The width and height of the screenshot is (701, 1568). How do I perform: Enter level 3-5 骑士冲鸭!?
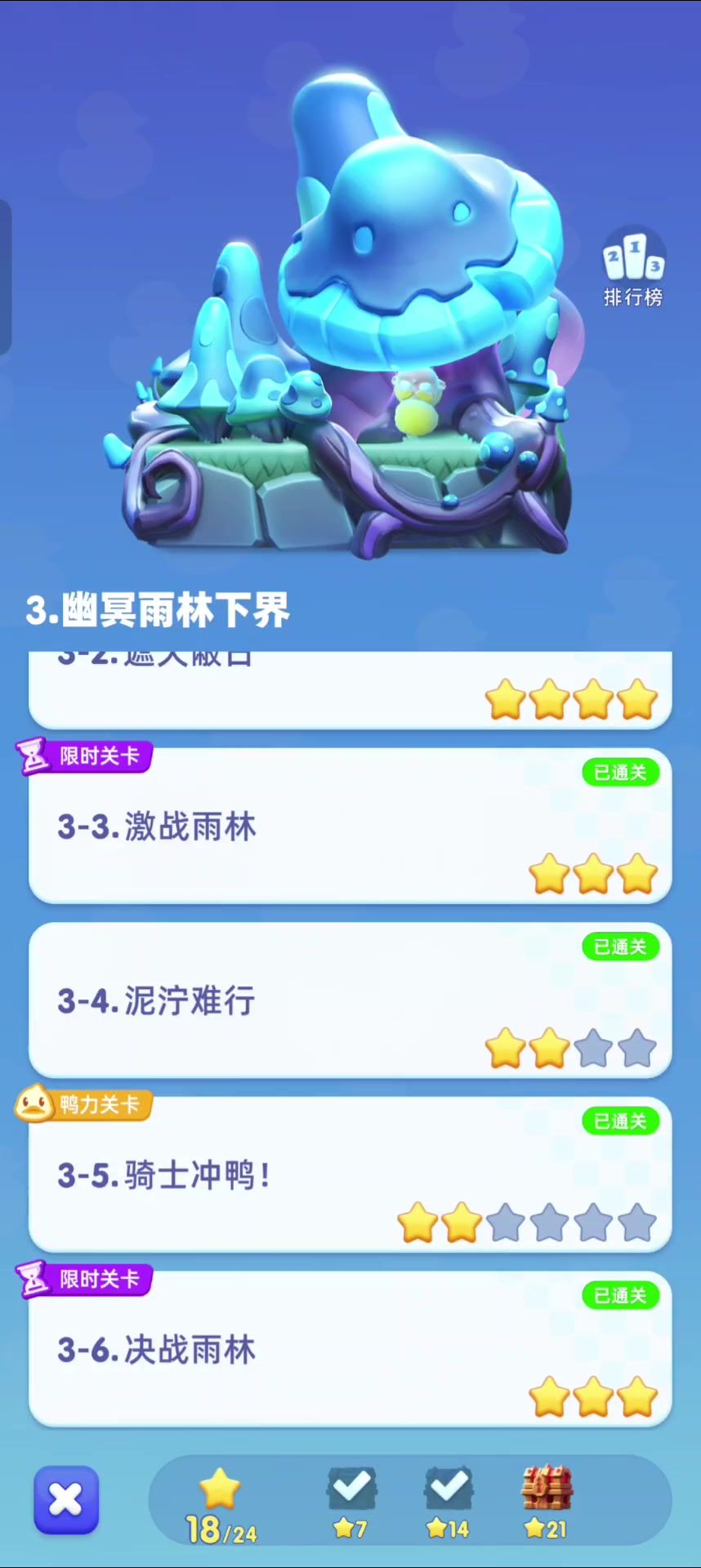350,1175
